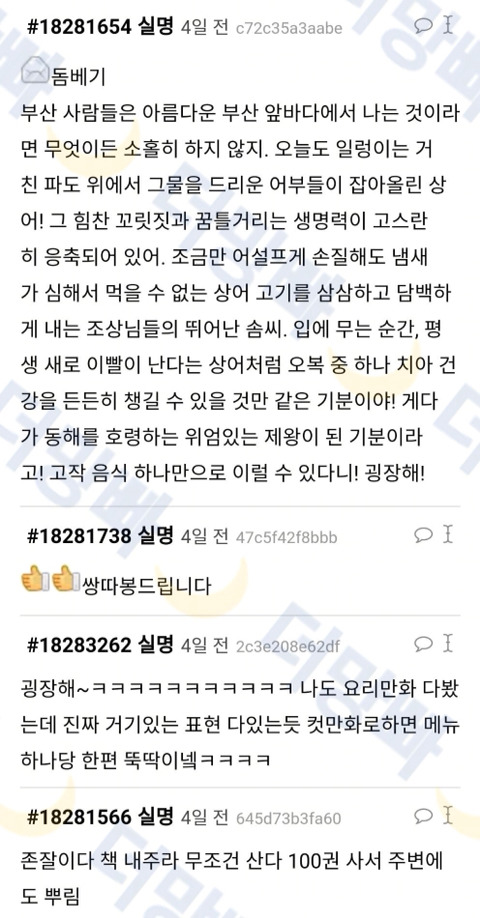Tap the text-cursor icon on comment #18281566
The image size is (480, 918).
(448, 815)
